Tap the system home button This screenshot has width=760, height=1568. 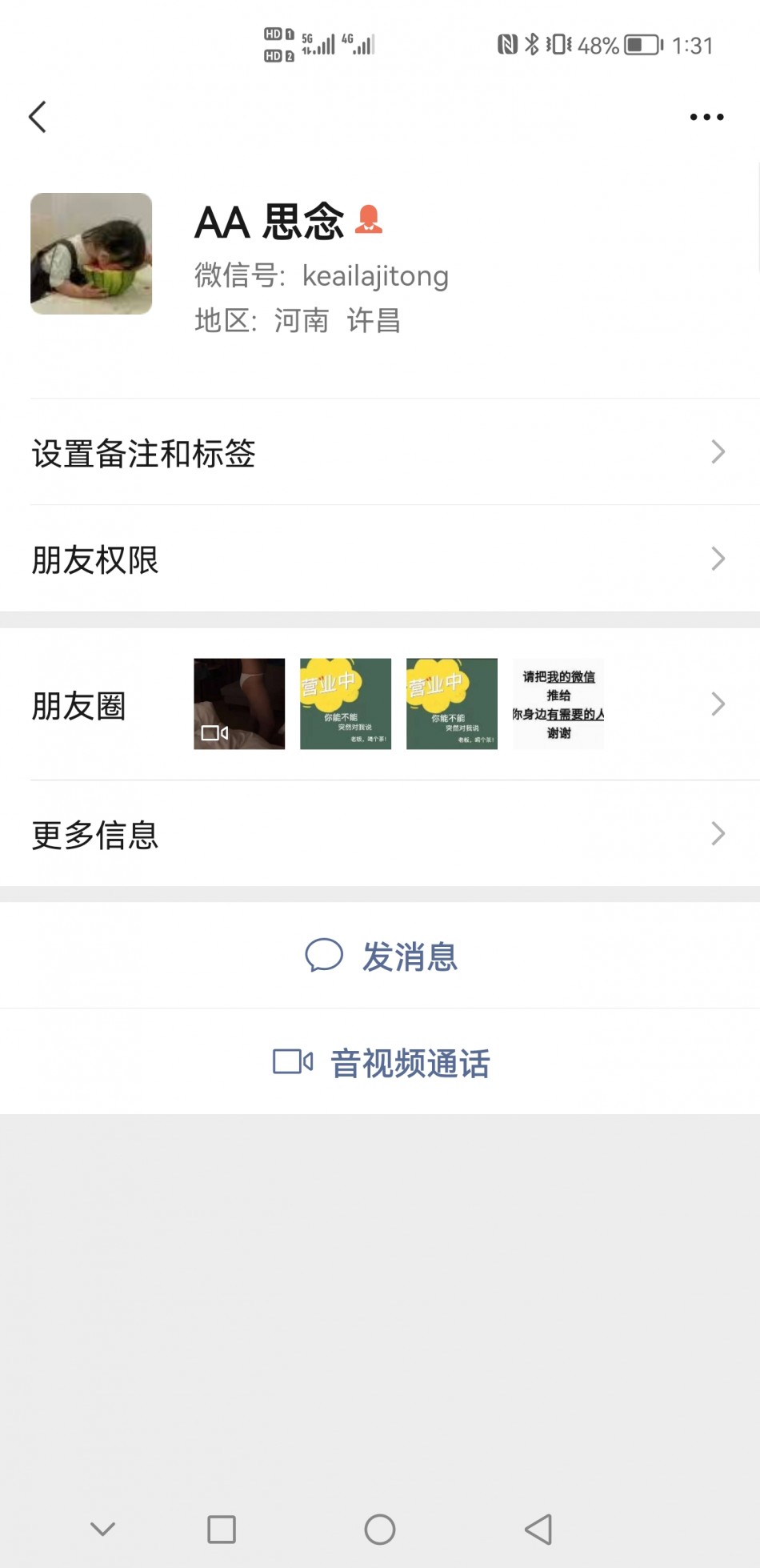[x=380, y=1530]
